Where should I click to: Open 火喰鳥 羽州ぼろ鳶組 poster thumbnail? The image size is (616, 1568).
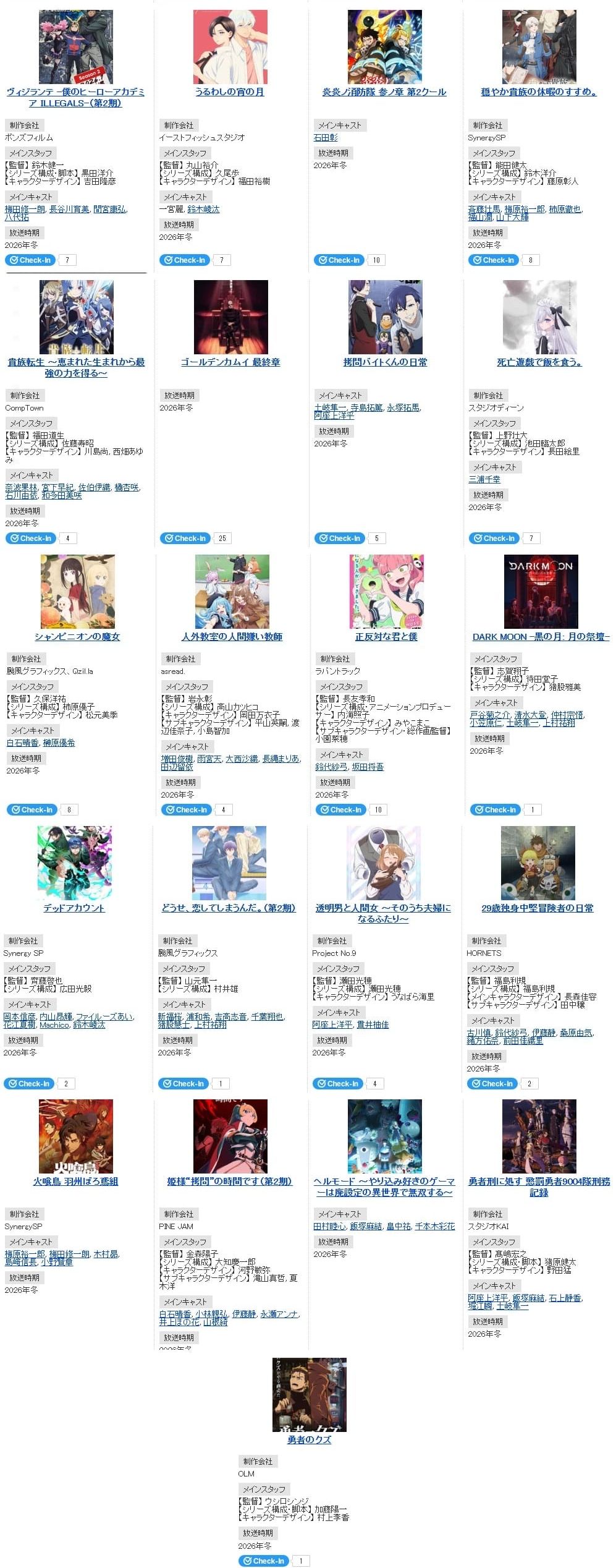click(x=76, y=1136)
